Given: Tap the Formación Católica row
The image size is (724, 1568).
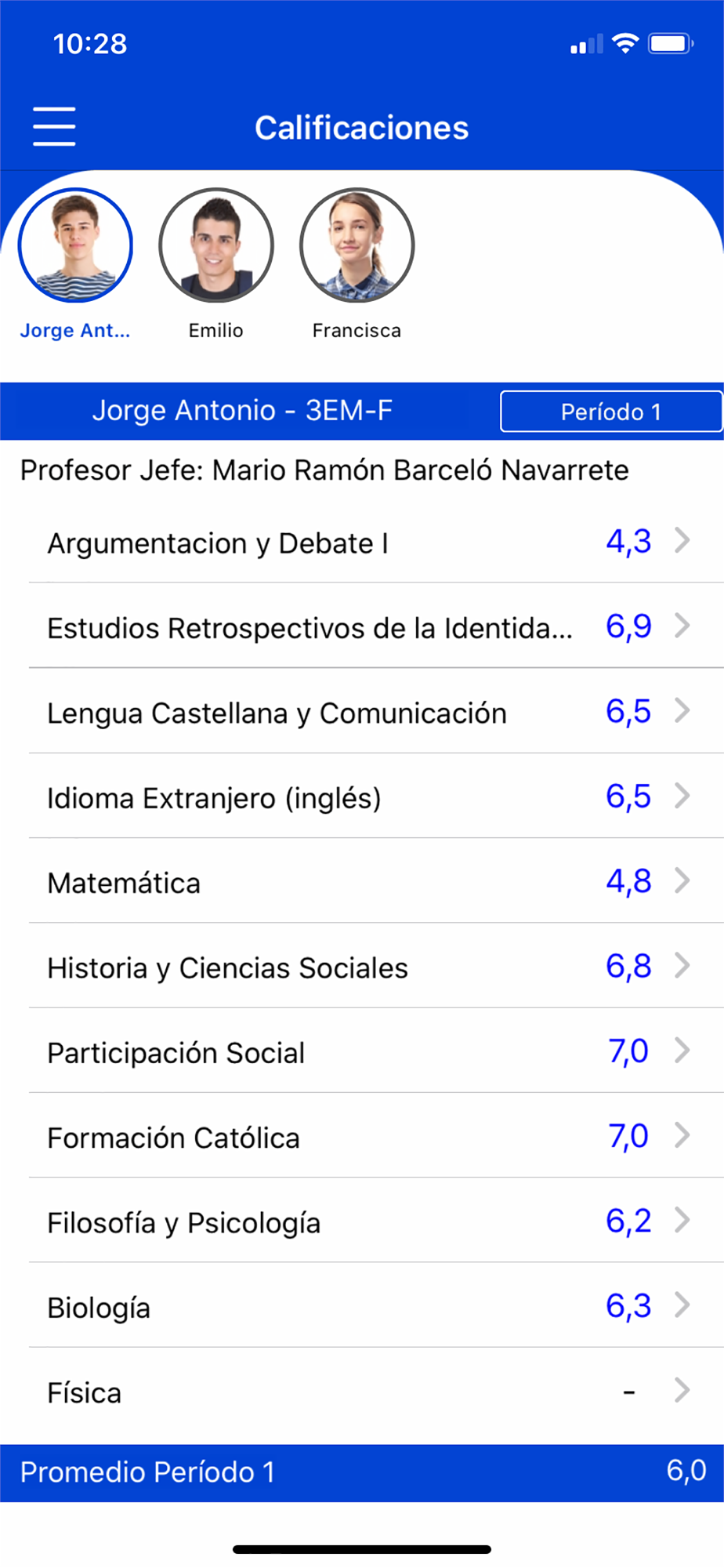Looking at the screenshot, I should (x=368, y=1137).
